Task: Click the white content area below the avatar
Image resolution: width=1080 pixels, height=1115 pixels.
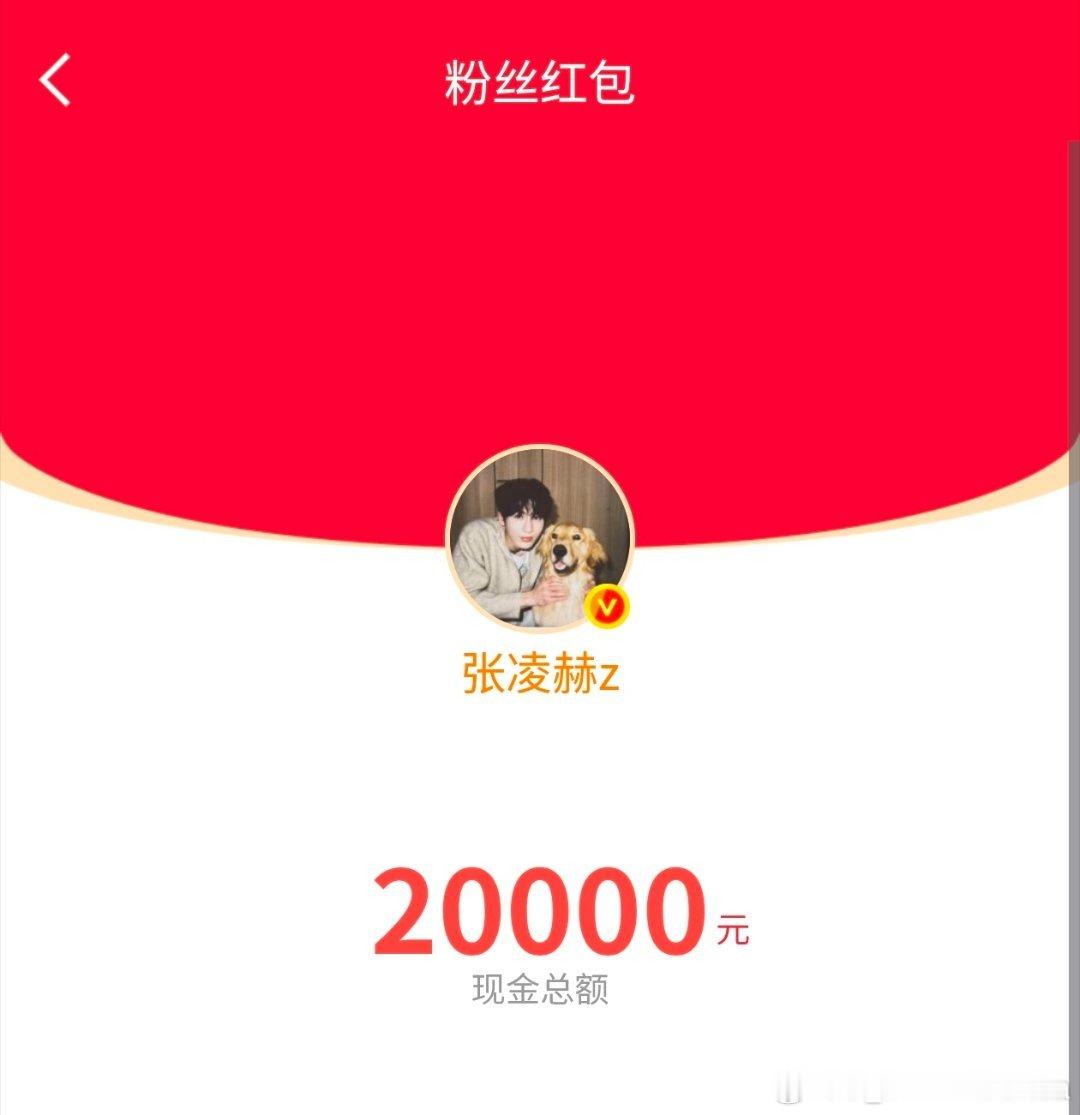Action: [x=540, y=780]
